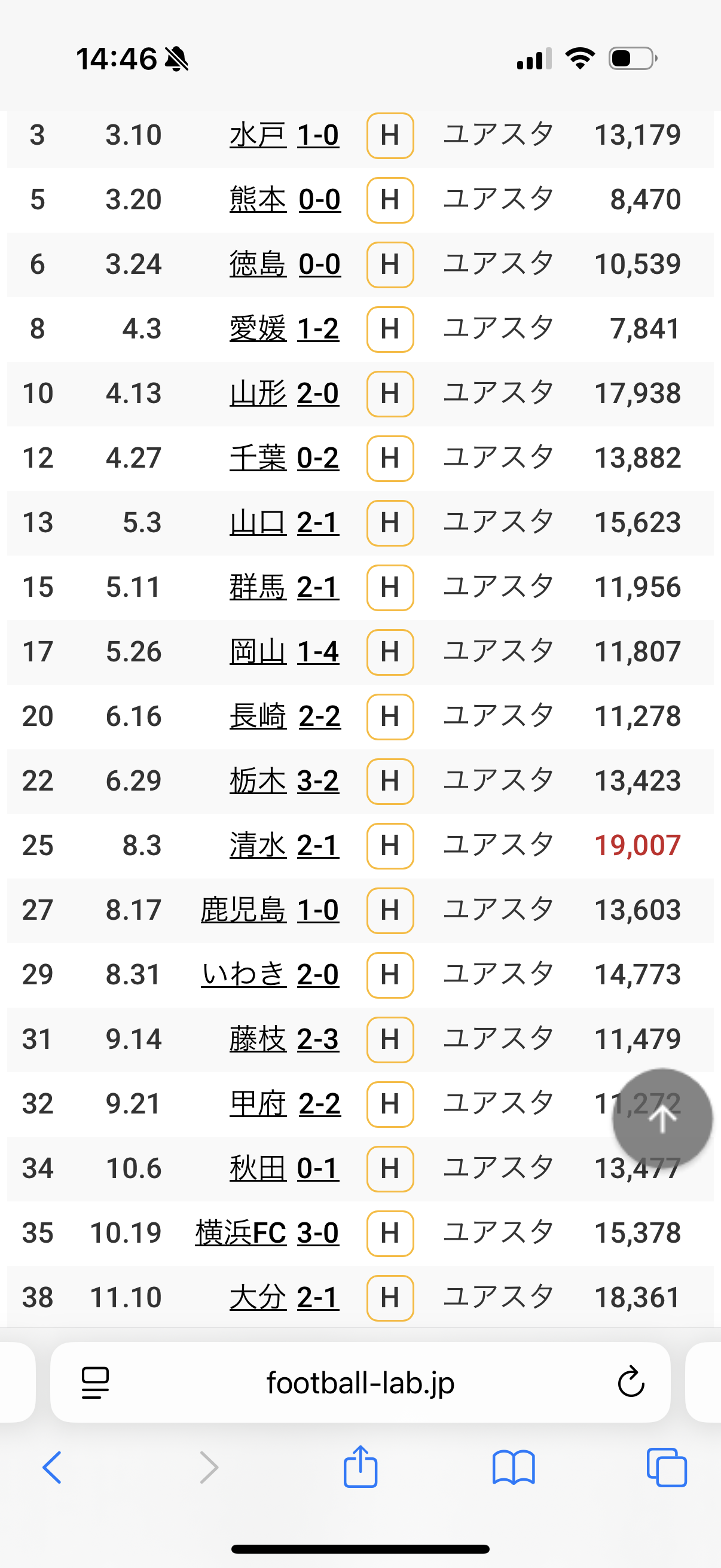
Task: Open the 鹿児島 team link
Action: pos(243,910)
